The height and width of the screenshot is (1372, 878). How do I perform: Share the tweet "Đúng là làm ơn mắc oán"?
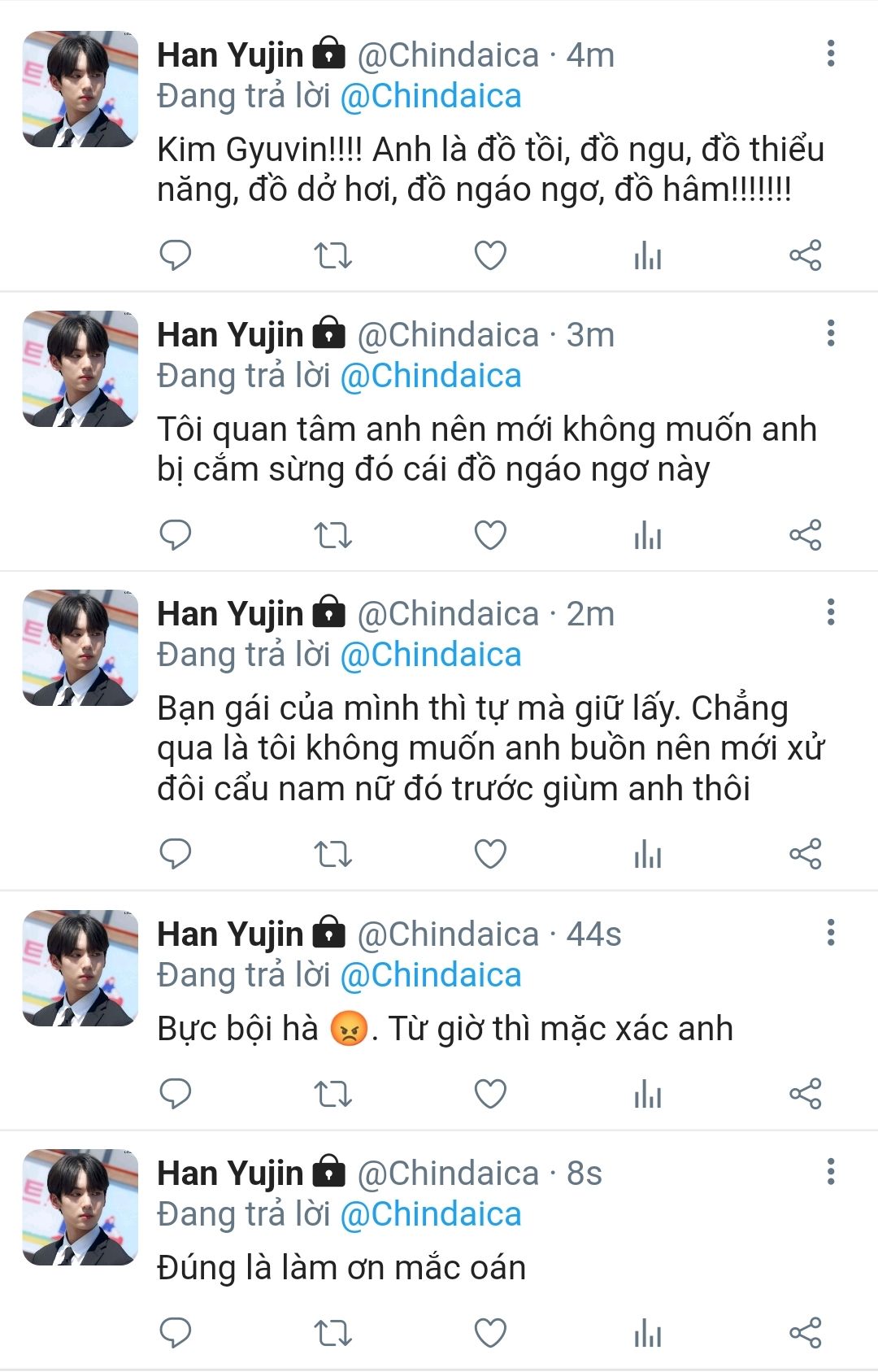coord(805,1333)
